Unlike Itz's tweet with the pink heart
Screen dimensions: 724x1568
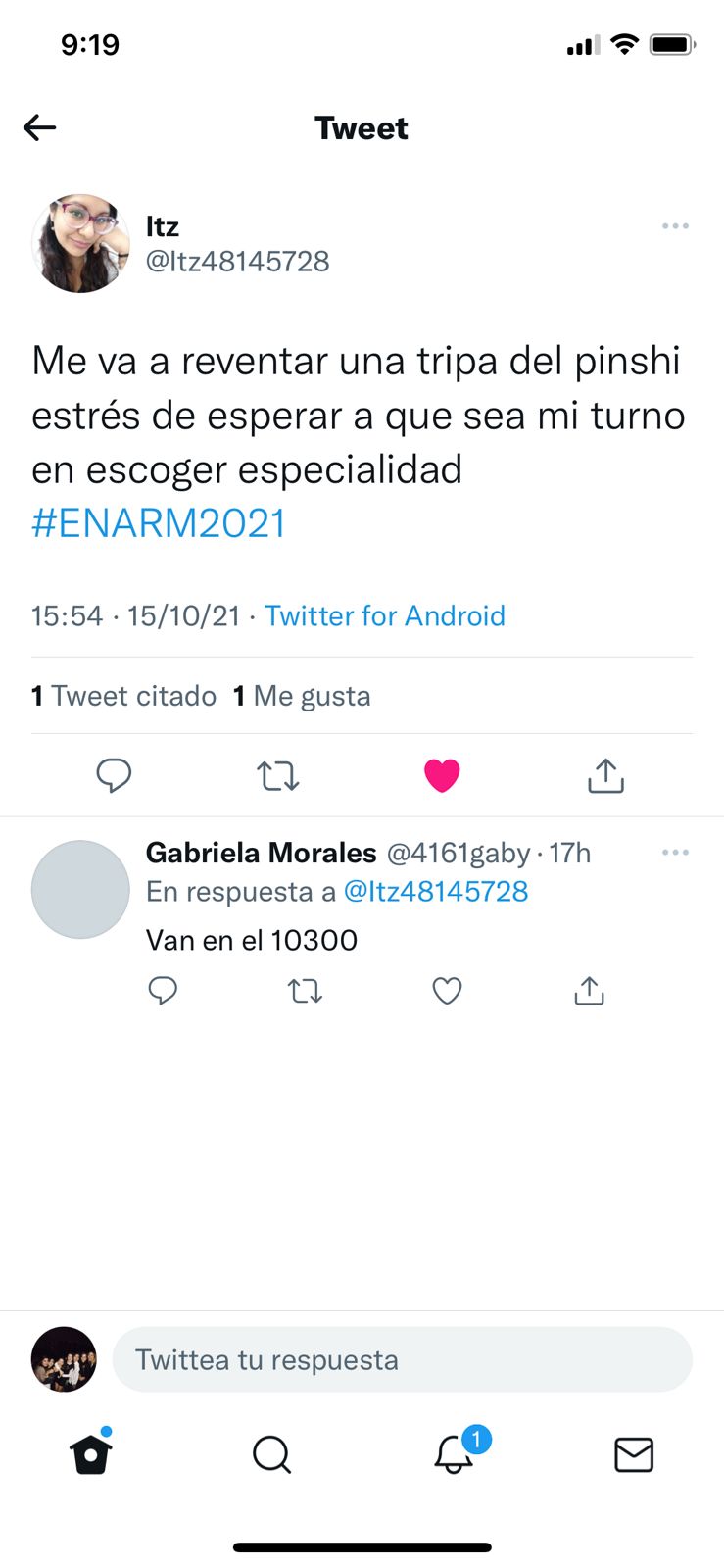pos(442,775)
